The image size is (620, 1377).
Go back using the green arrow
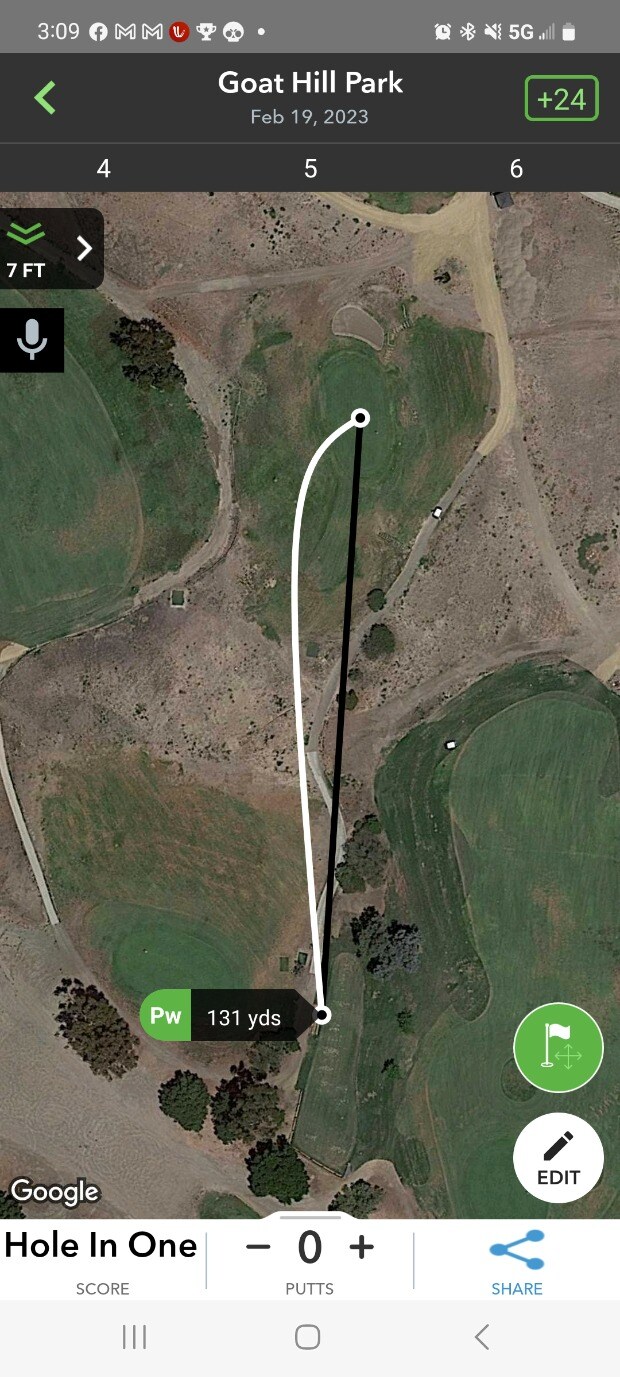coord(45,98)
